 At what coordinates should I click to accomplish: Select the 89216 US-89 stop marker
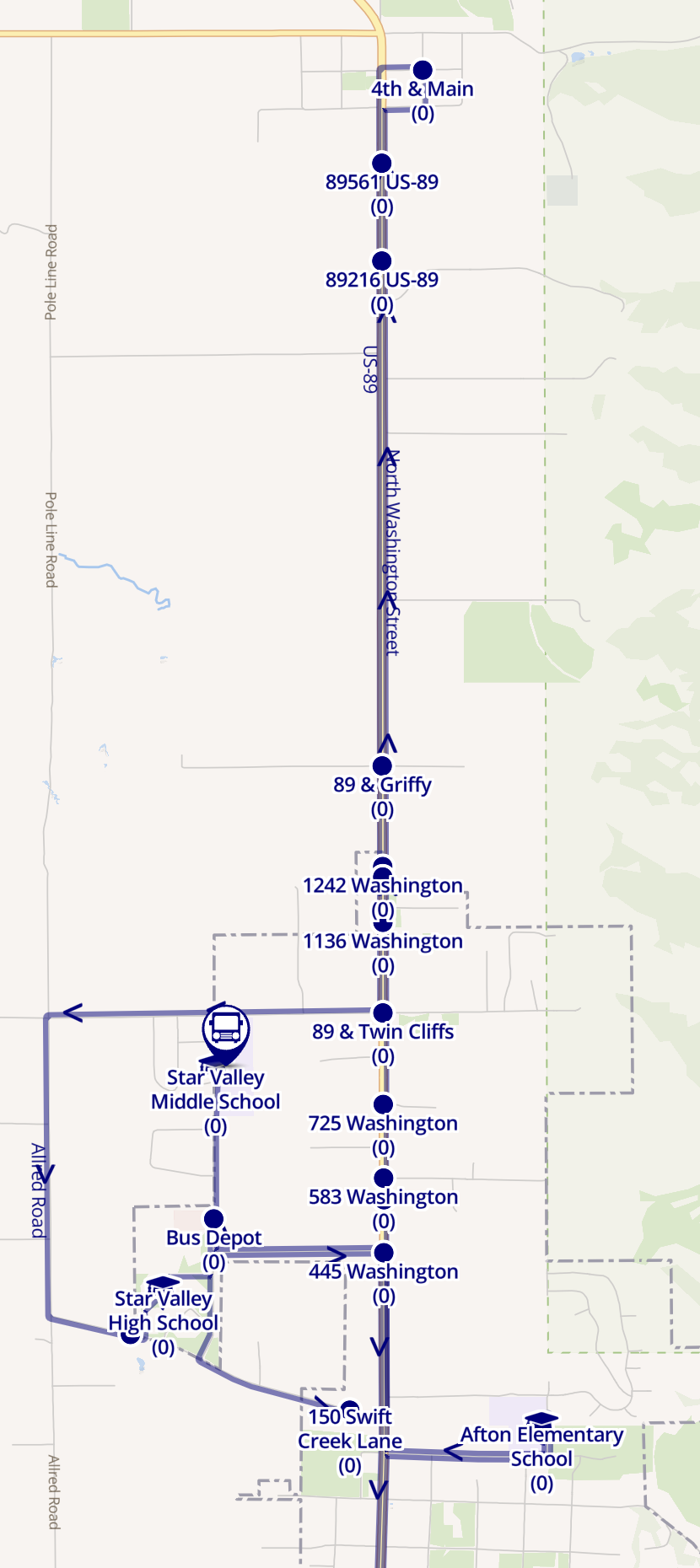[x=382, y=260]
